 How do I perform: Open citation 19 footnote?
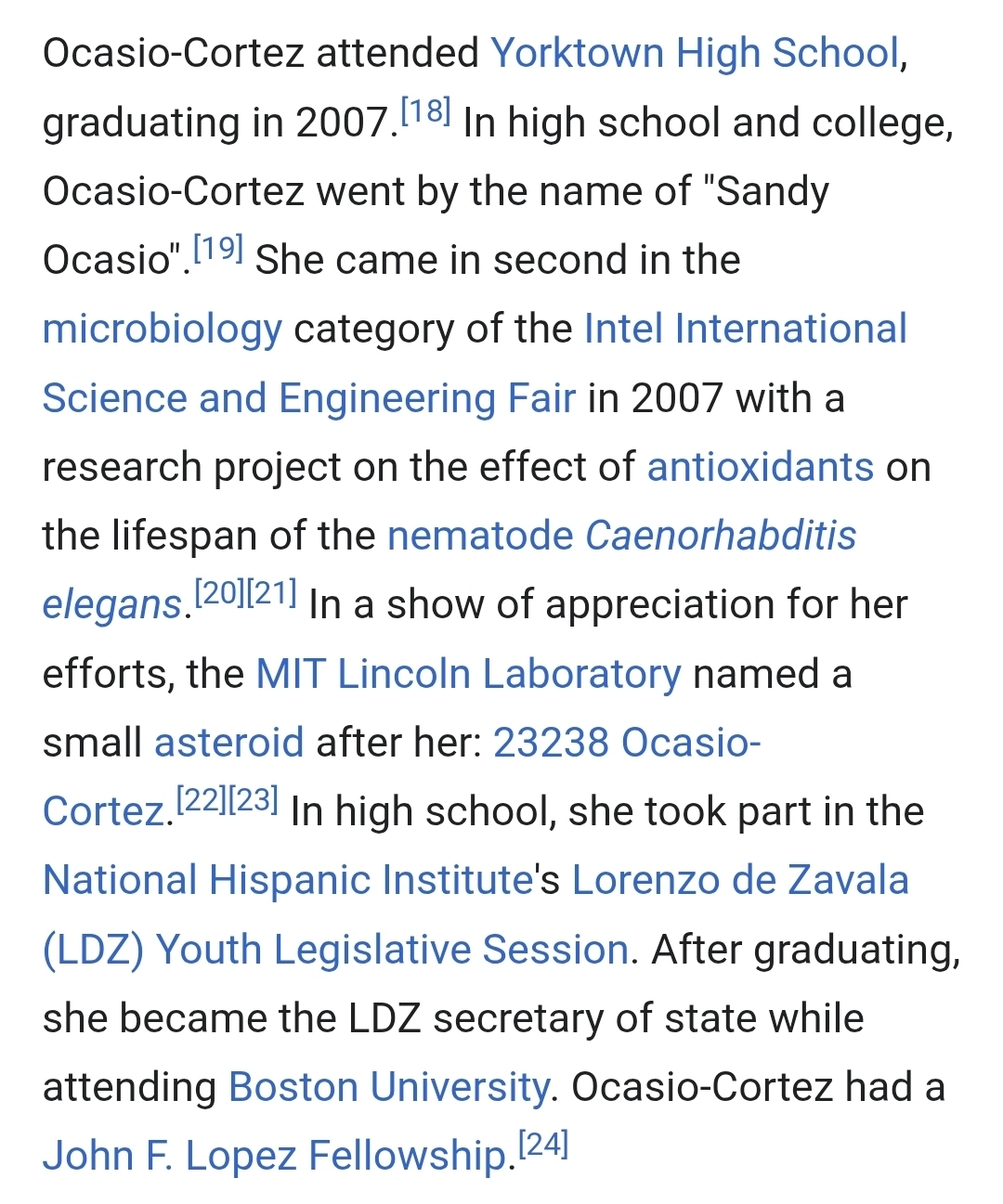click(218, 249)
